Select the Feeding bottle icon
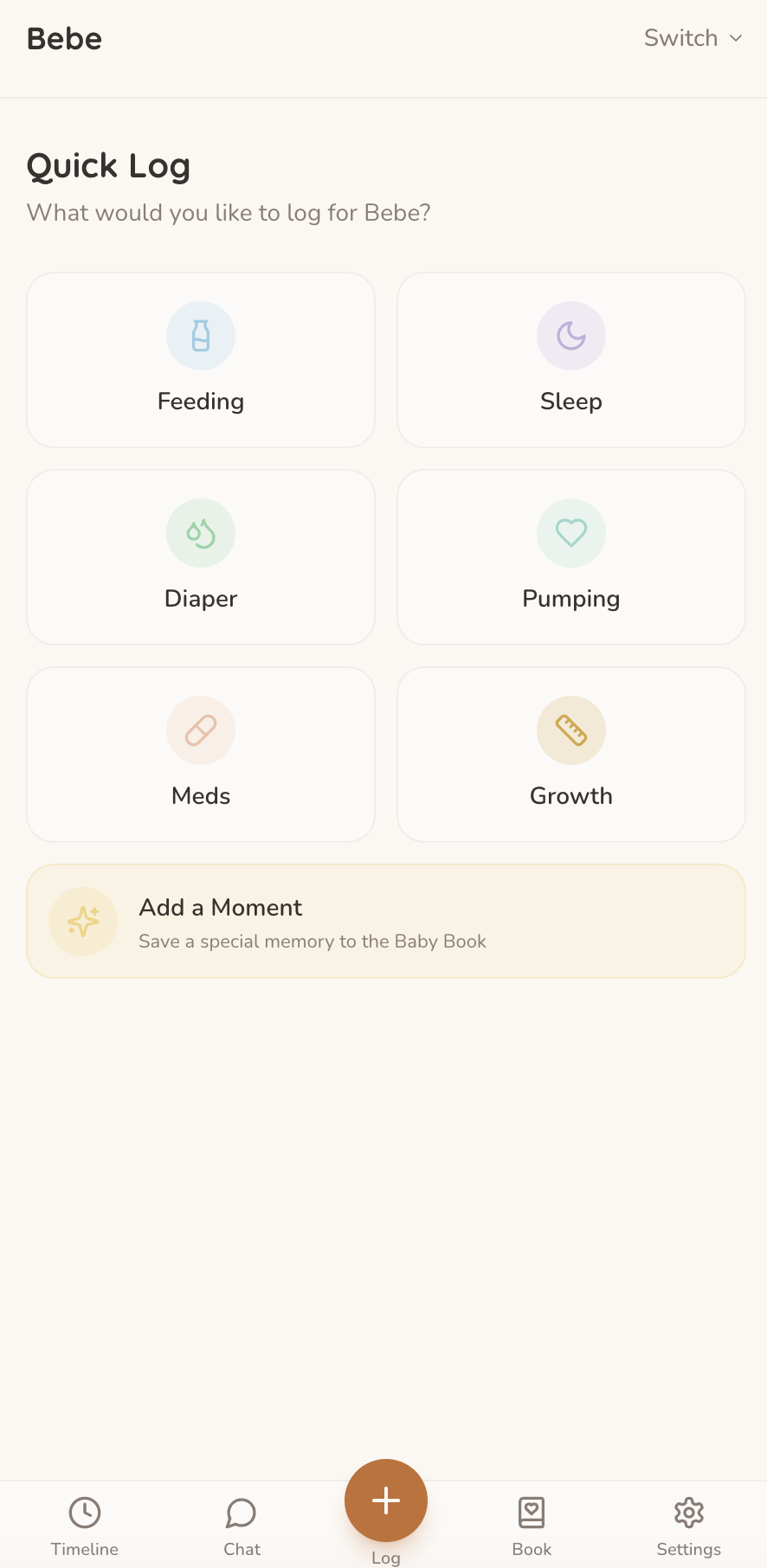 tap(200, 336)
